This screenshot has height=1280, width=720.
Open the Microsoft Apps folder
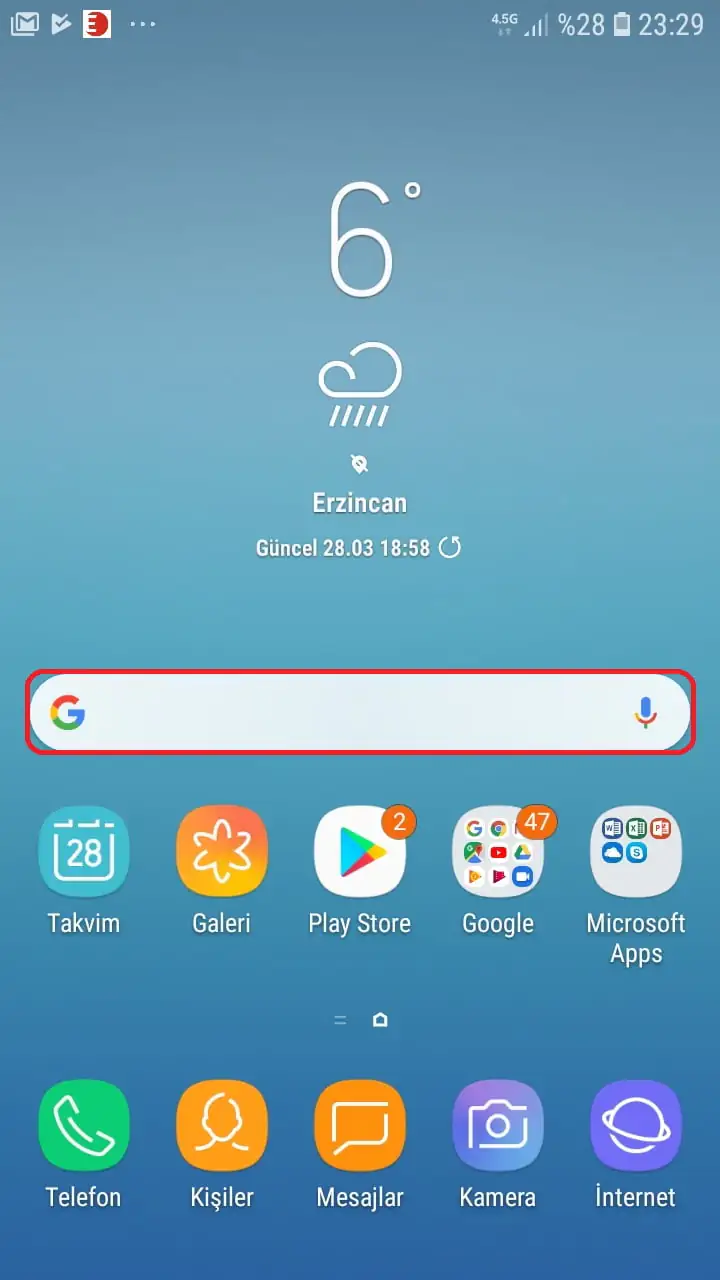(635, 852)
